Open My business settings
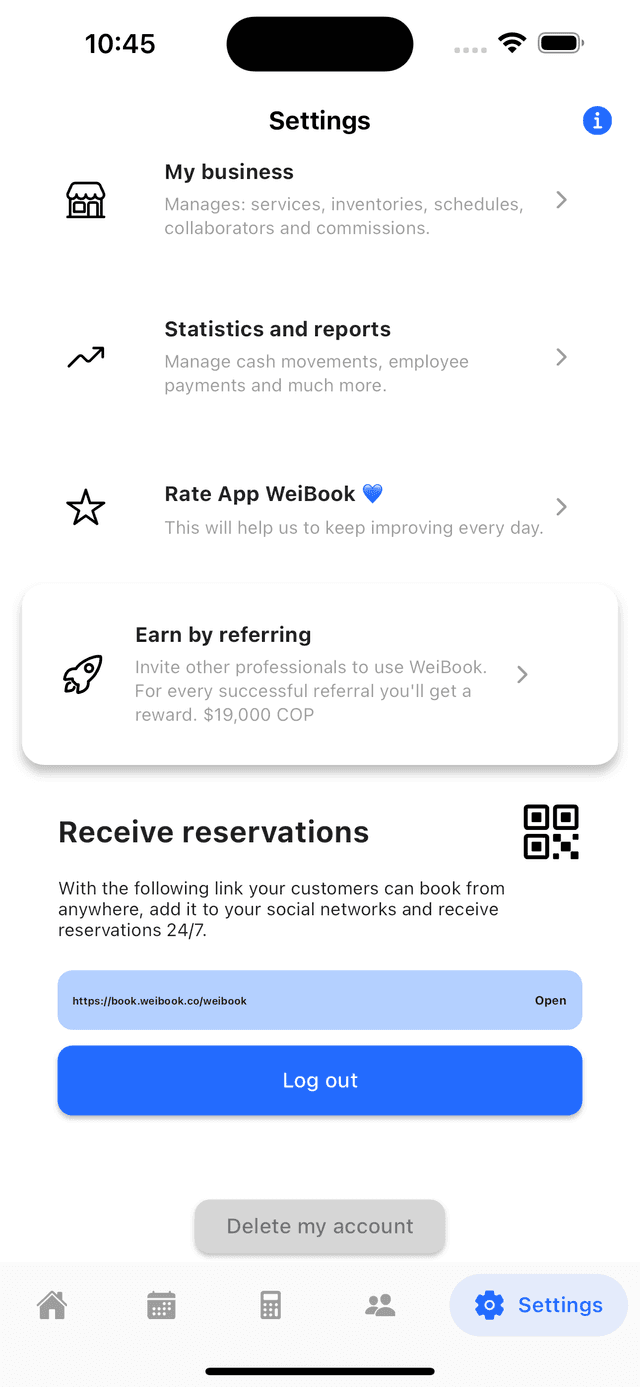The image size is (640, 1387). coord(320,200)
